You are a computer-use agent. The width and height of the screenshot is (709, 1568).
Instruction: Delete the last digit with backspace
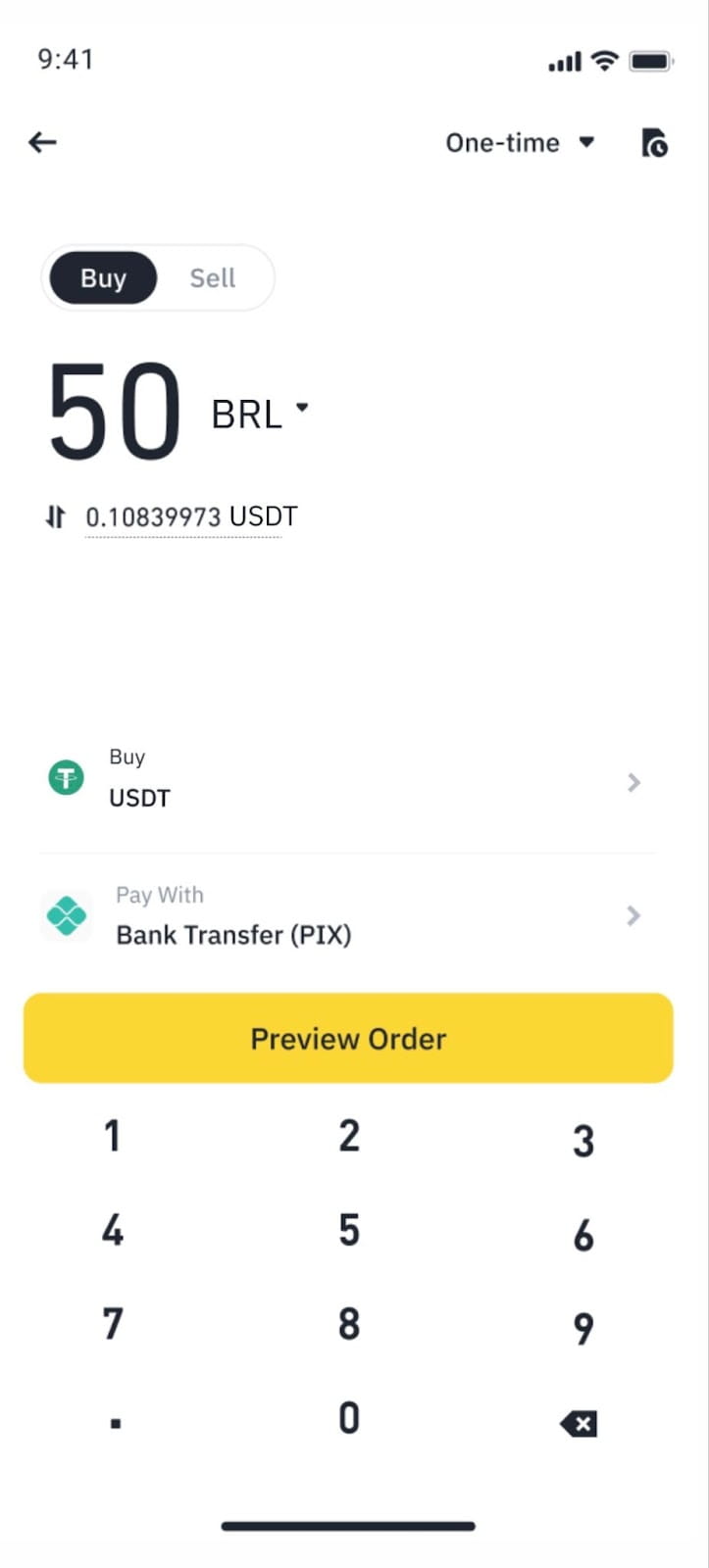coord(580,1424)
